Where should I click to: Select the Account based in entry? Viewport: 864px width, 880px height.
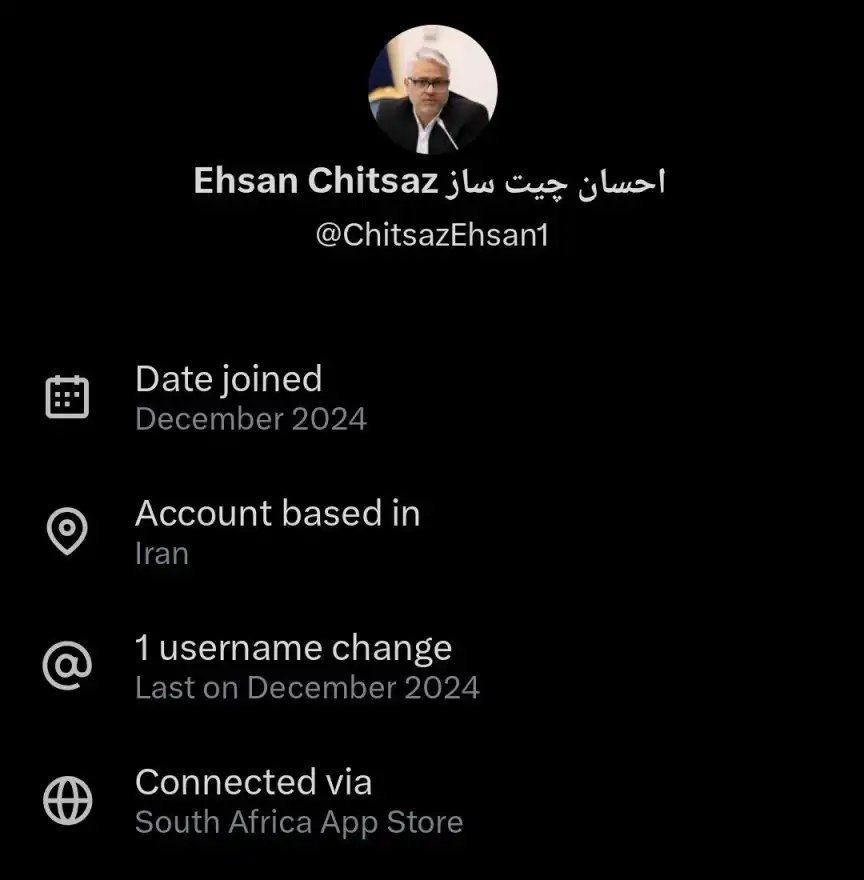[x=279, y=514]
